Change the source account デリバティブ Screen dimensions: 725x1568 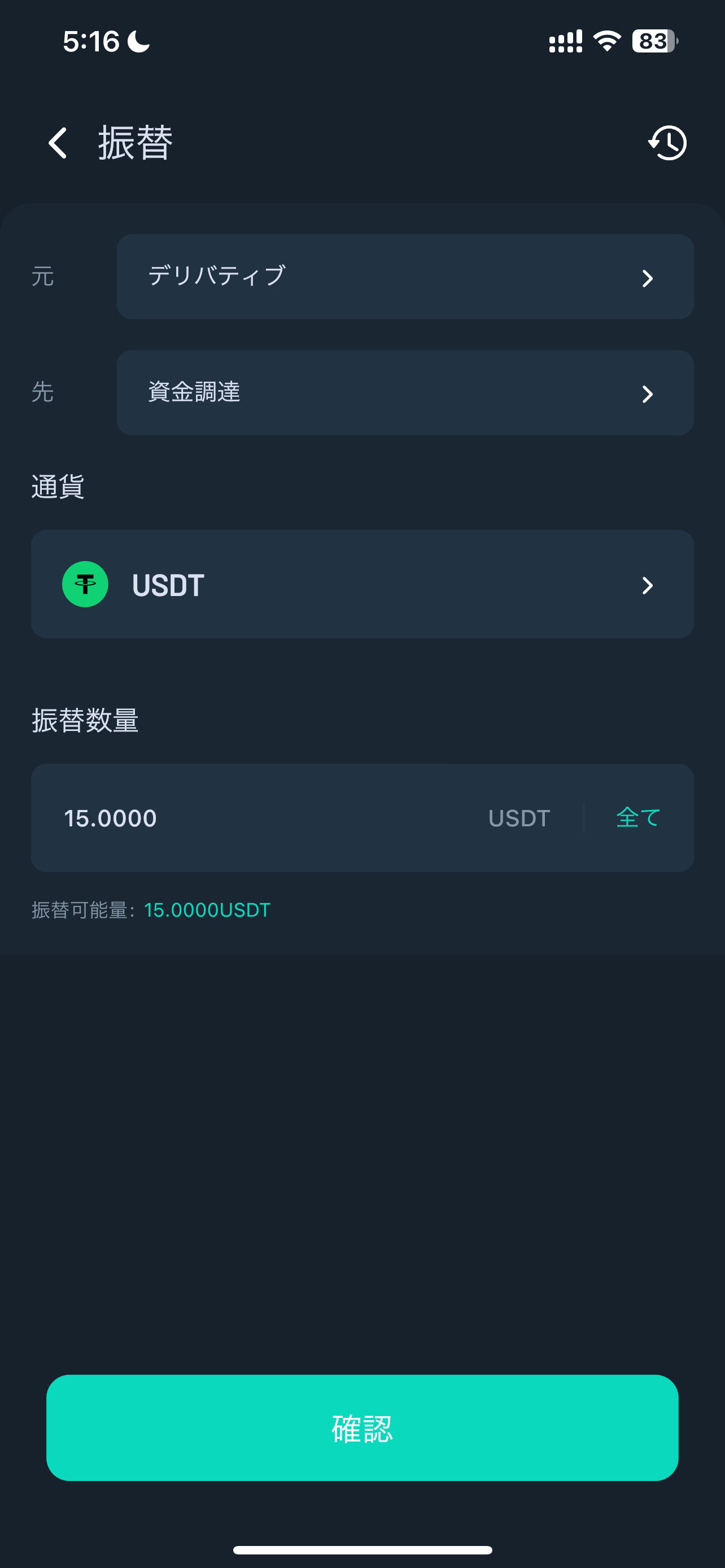(x=405, y=277)
